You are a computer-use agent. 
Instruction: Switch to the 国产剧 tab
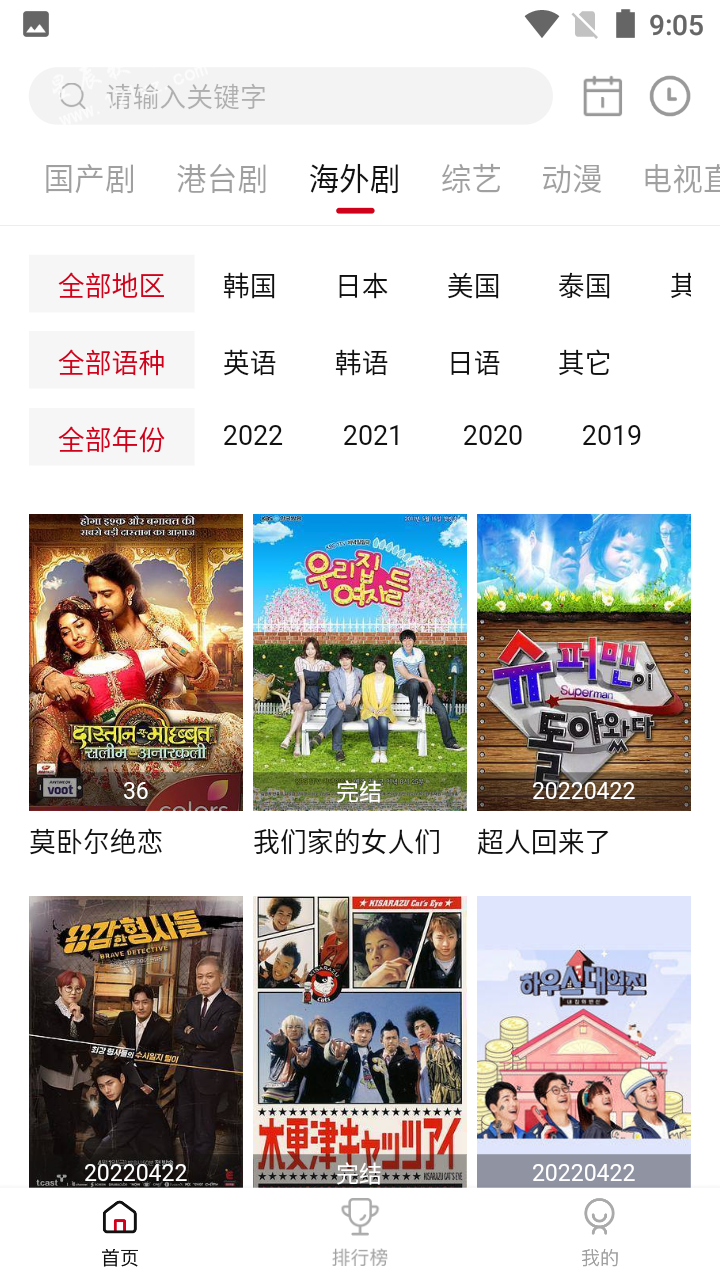coord(89,179)
